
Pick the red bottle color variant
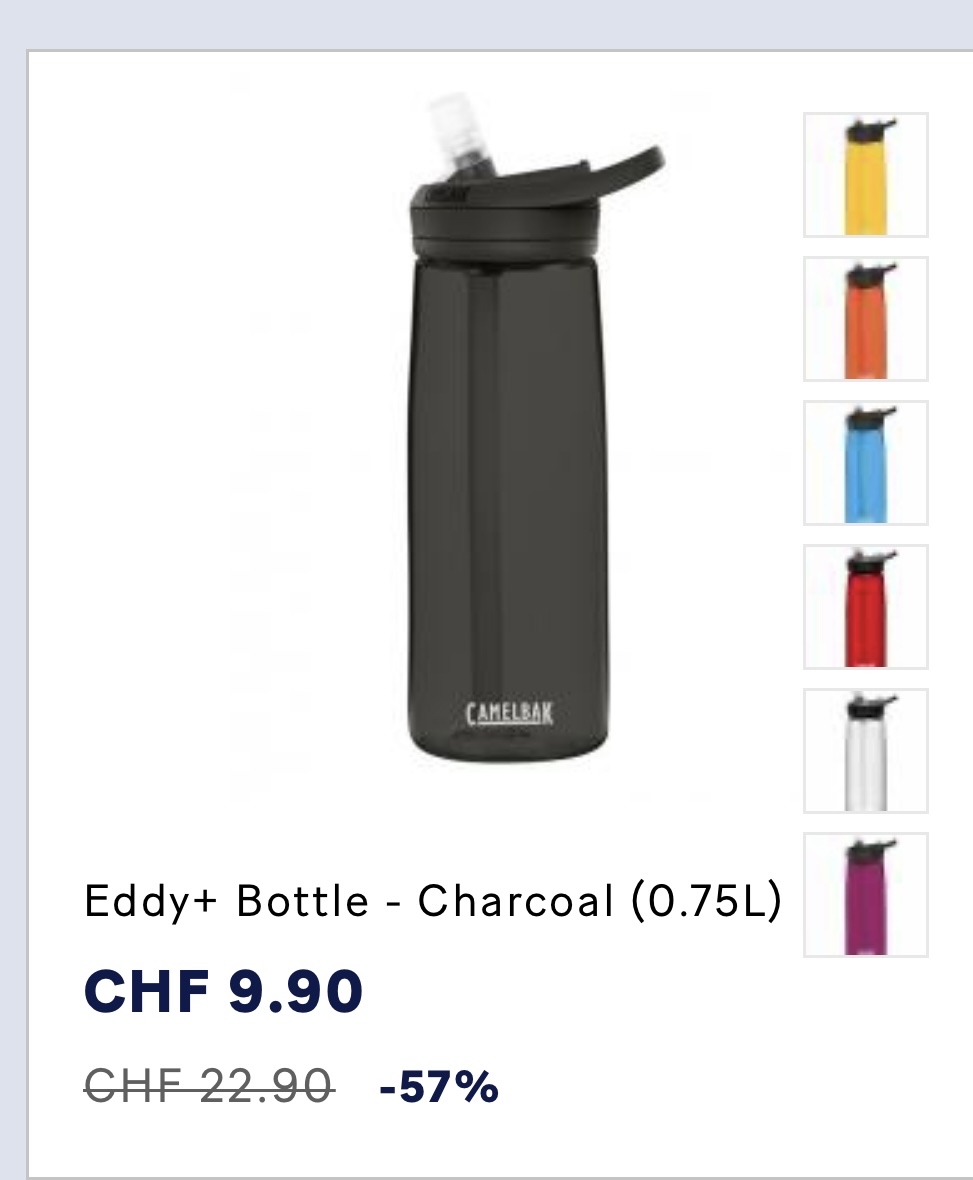pyautogui.click(x=865, y=607)
